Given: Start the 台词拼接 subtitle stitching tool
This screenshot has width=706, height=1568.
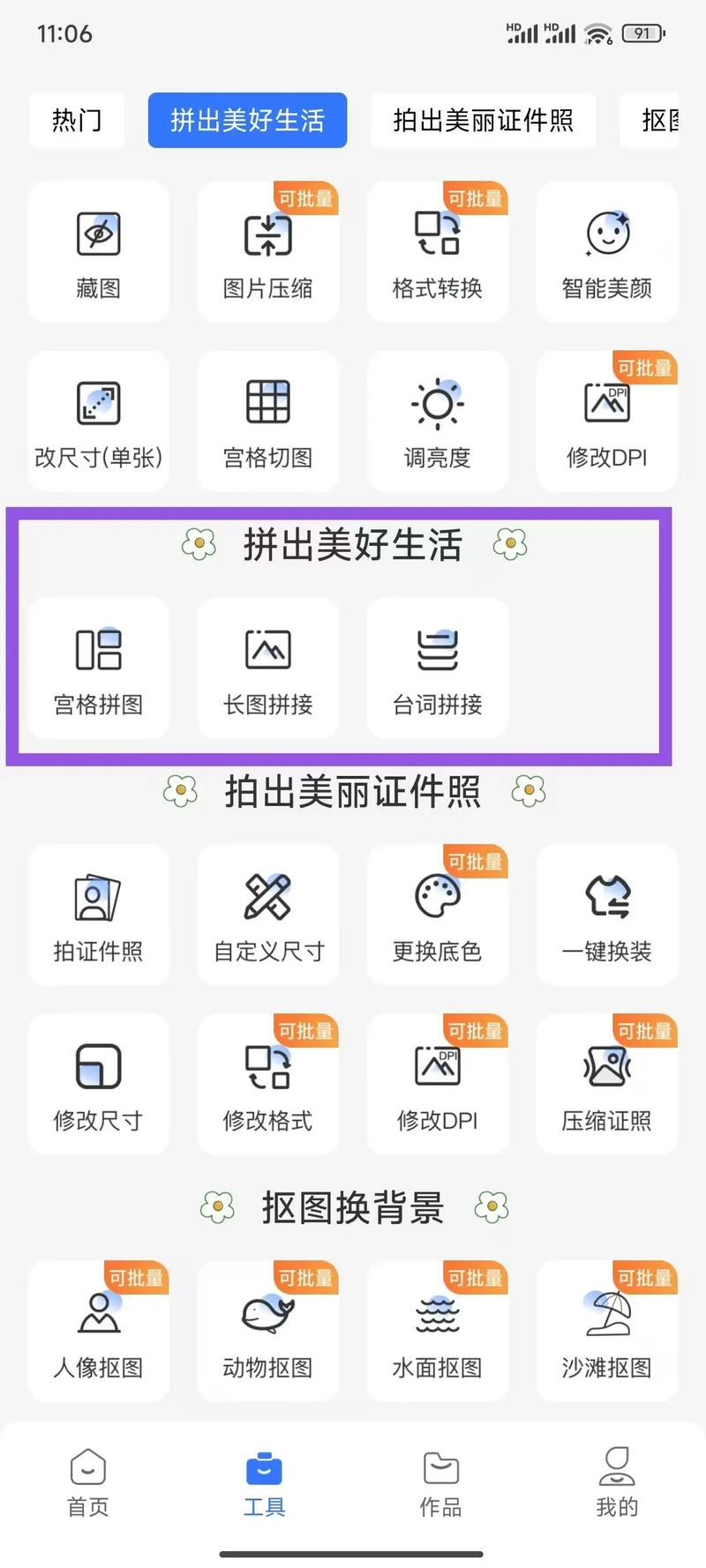Looking at the screenshot, I should pyautogui.click(x=438, y=668).
